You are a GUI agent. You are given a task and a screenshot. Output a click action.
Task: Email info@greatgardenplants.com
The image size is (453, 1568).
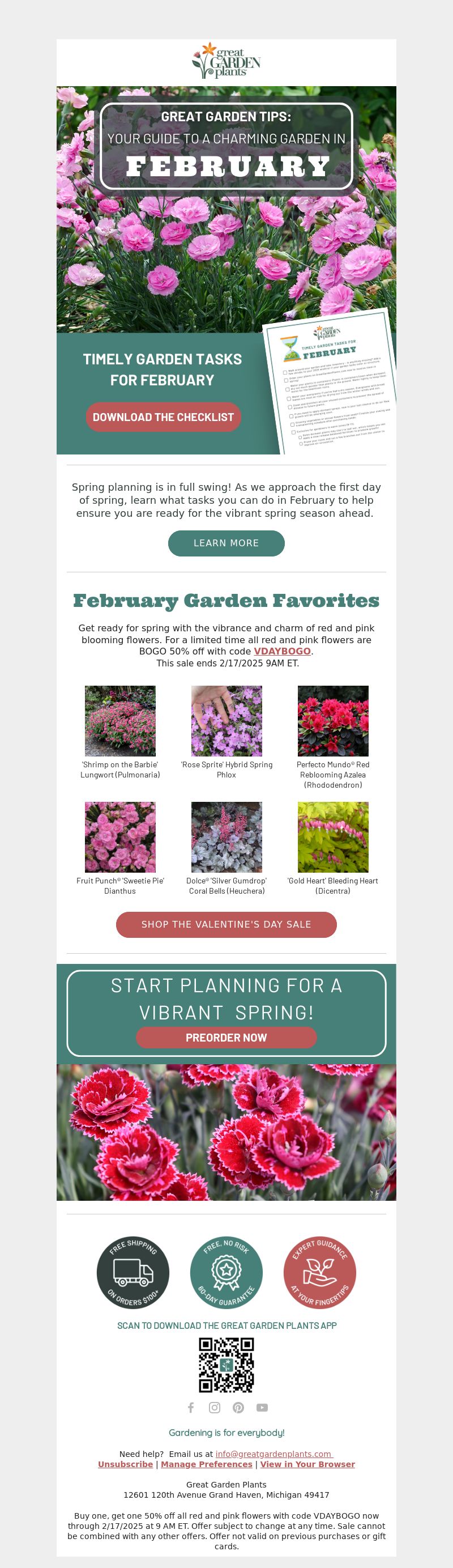point(273,1454)
